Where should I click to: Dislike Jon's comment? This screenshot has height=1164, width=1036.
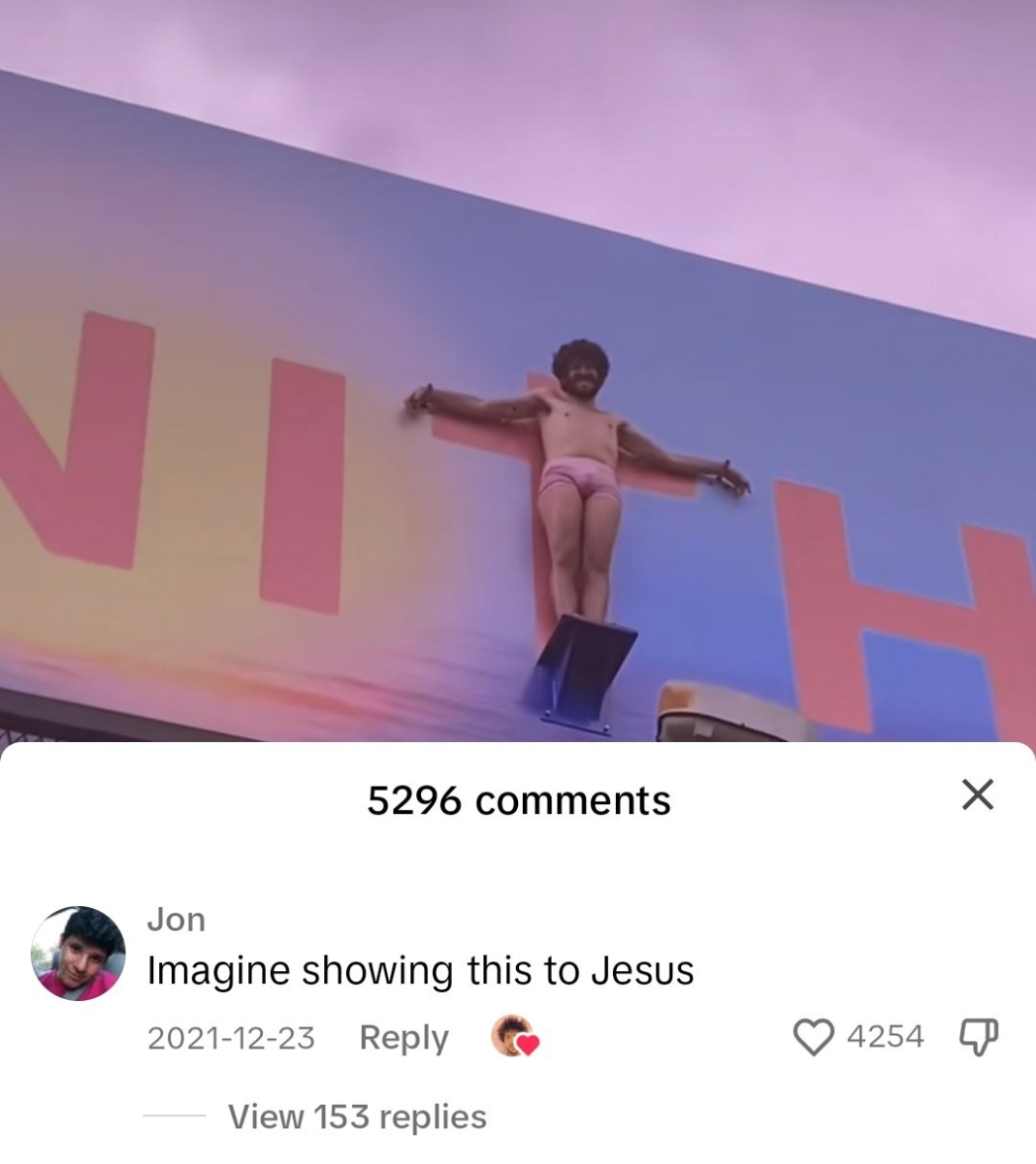pyautogui.click(x=978, y=1036)
